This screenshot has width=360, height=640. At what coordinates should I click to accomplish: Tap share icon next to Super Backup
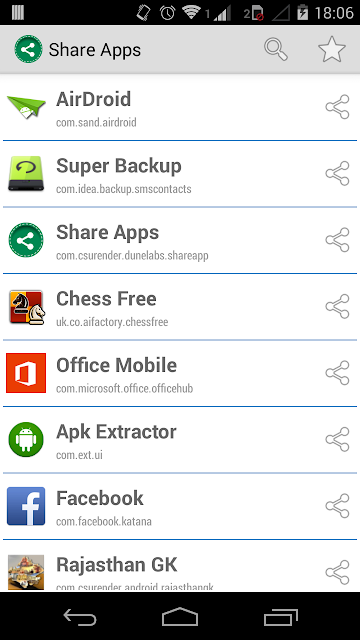tap(338, 173)
